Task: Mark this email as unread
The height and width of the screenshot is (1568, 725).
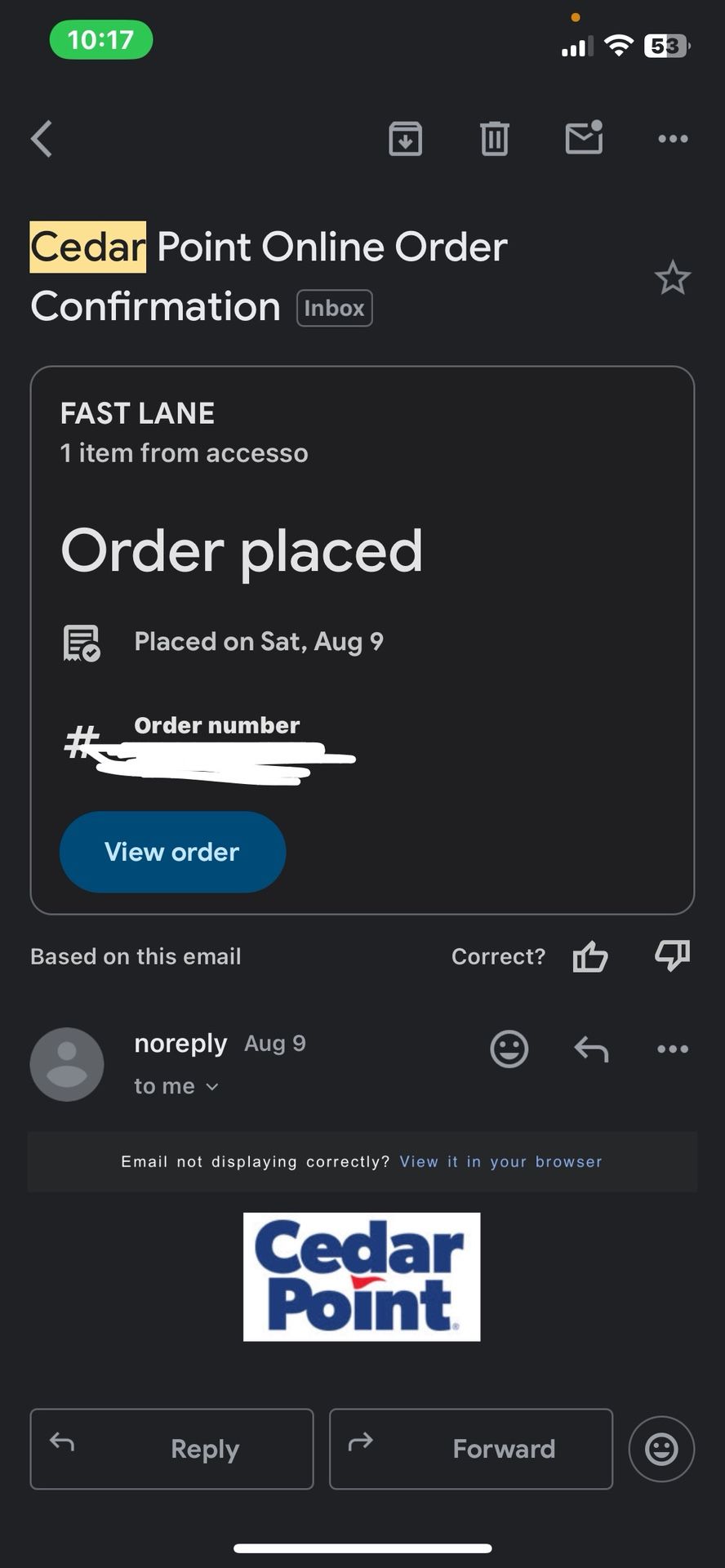Action: tap(585, 137)
